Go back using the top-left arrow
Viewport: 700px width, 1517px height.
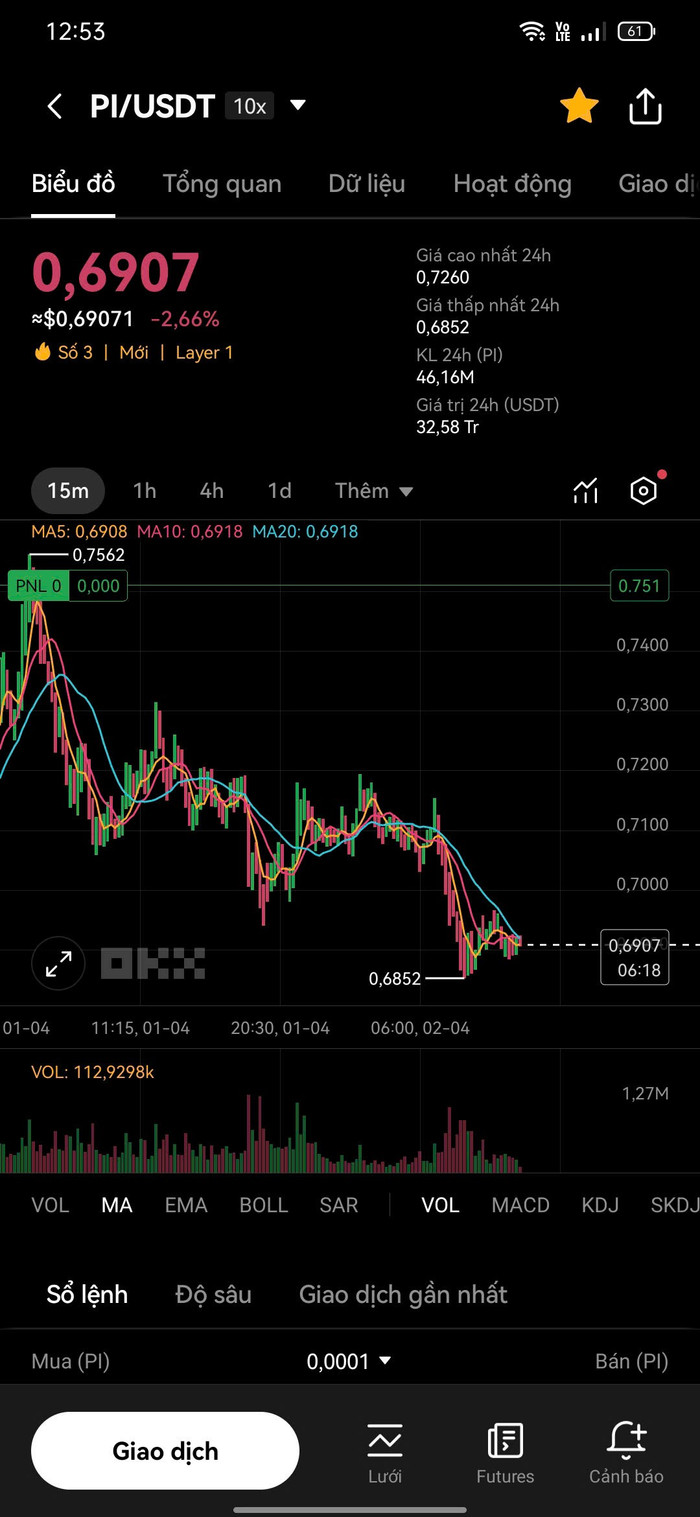pos(55,106)
